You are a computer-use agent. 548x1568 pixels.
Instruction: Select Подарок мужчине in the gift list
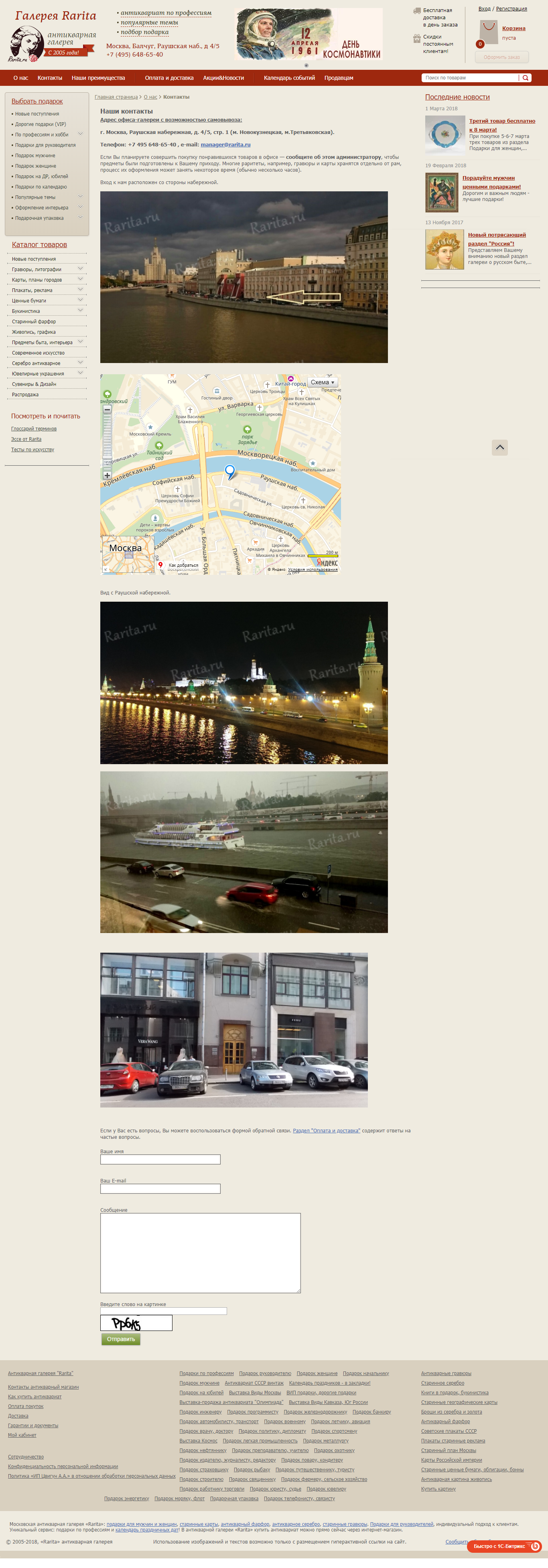click(35, 156)
